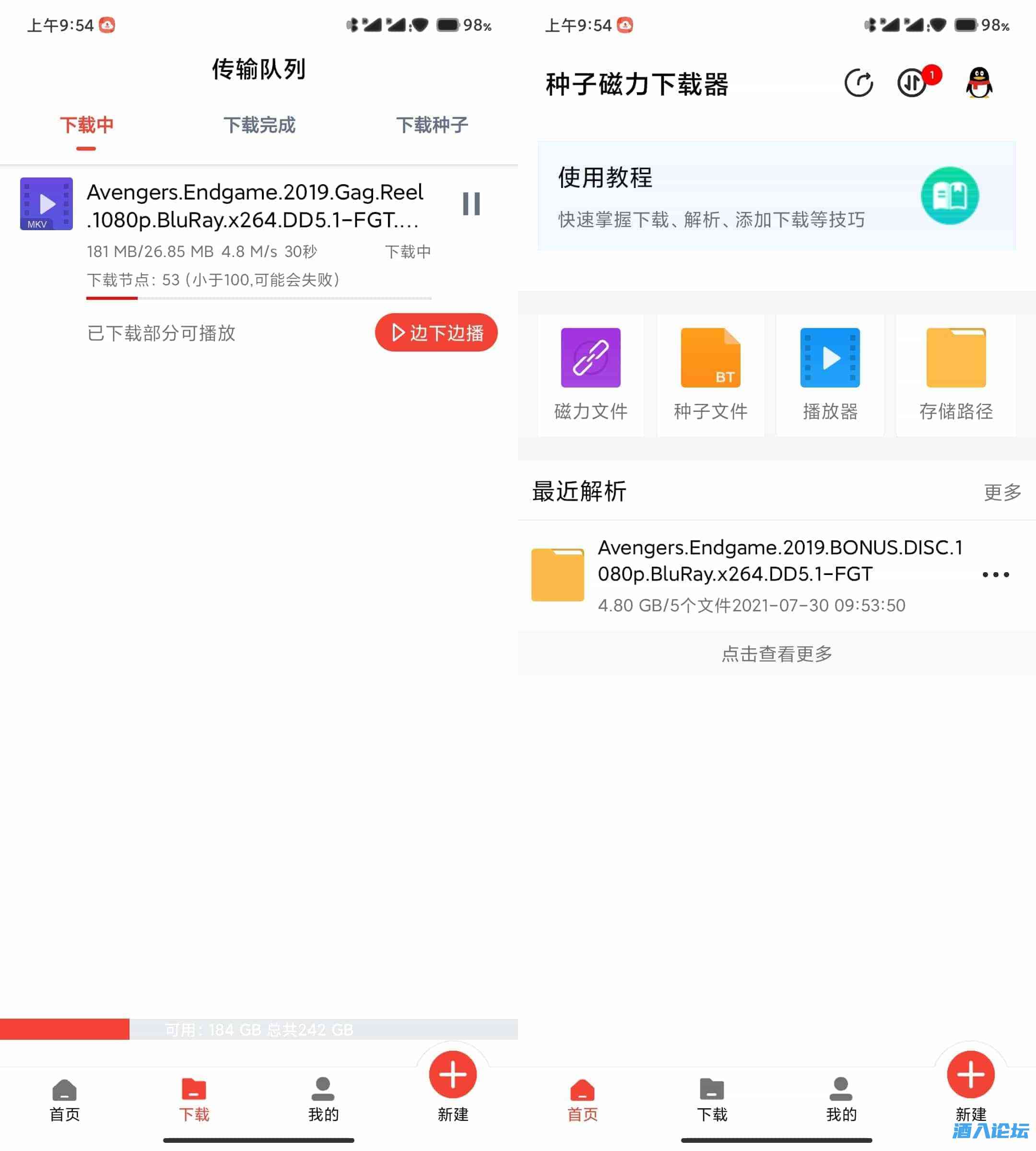
Task: Open 下载 tab on the 种子磁力下载器 home screen
Action: click(x=712, y=1100)
